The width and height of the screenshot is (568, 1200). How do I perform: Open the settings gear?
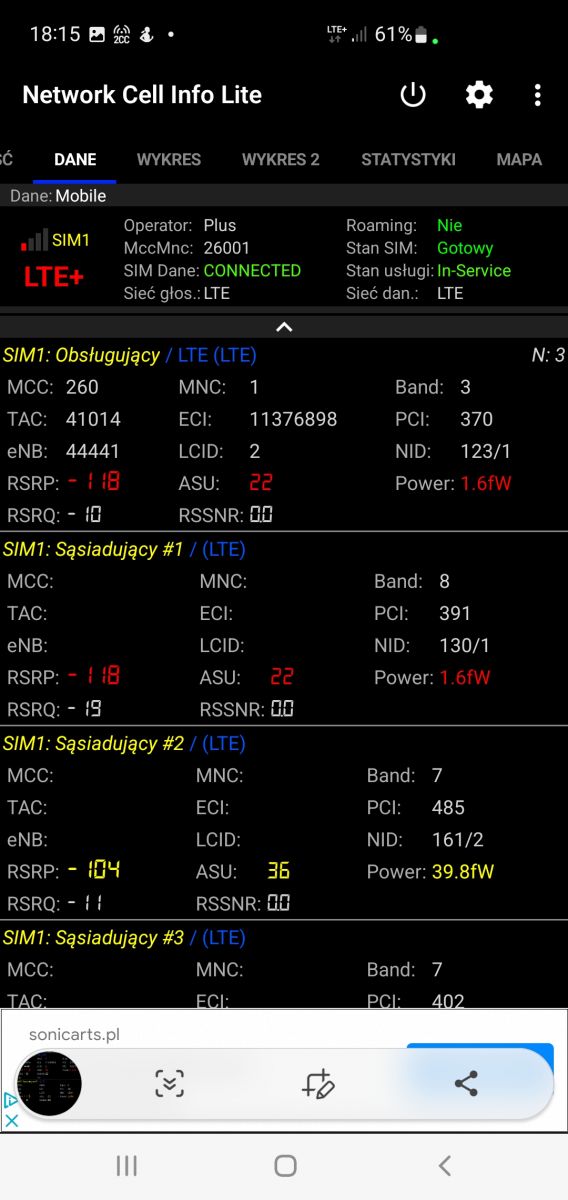[479, 95]
